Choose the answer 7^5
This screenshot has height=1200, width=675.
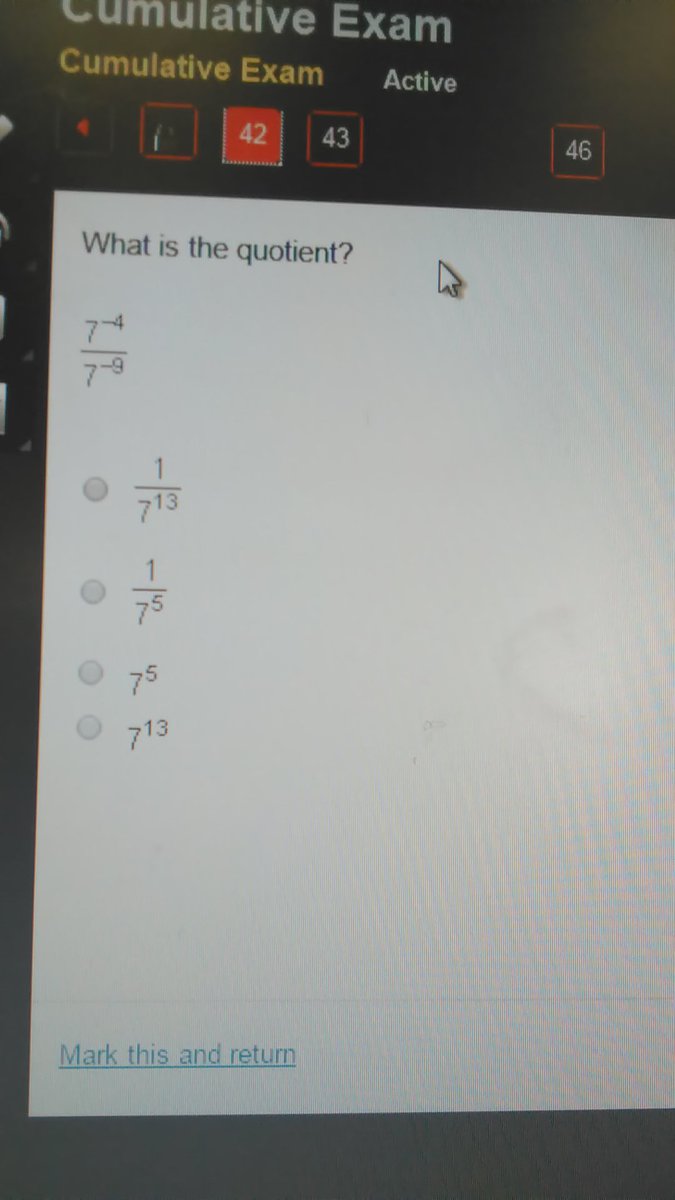[x=91, y=673]
